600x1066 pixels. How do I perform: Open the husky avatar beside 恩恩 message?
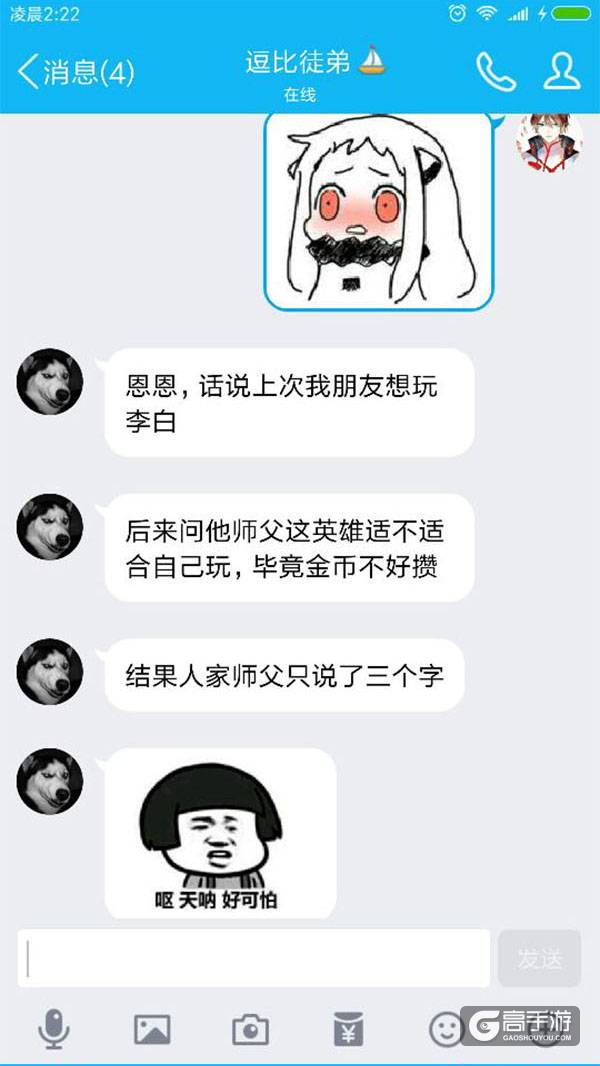click(x=50, y=381)
